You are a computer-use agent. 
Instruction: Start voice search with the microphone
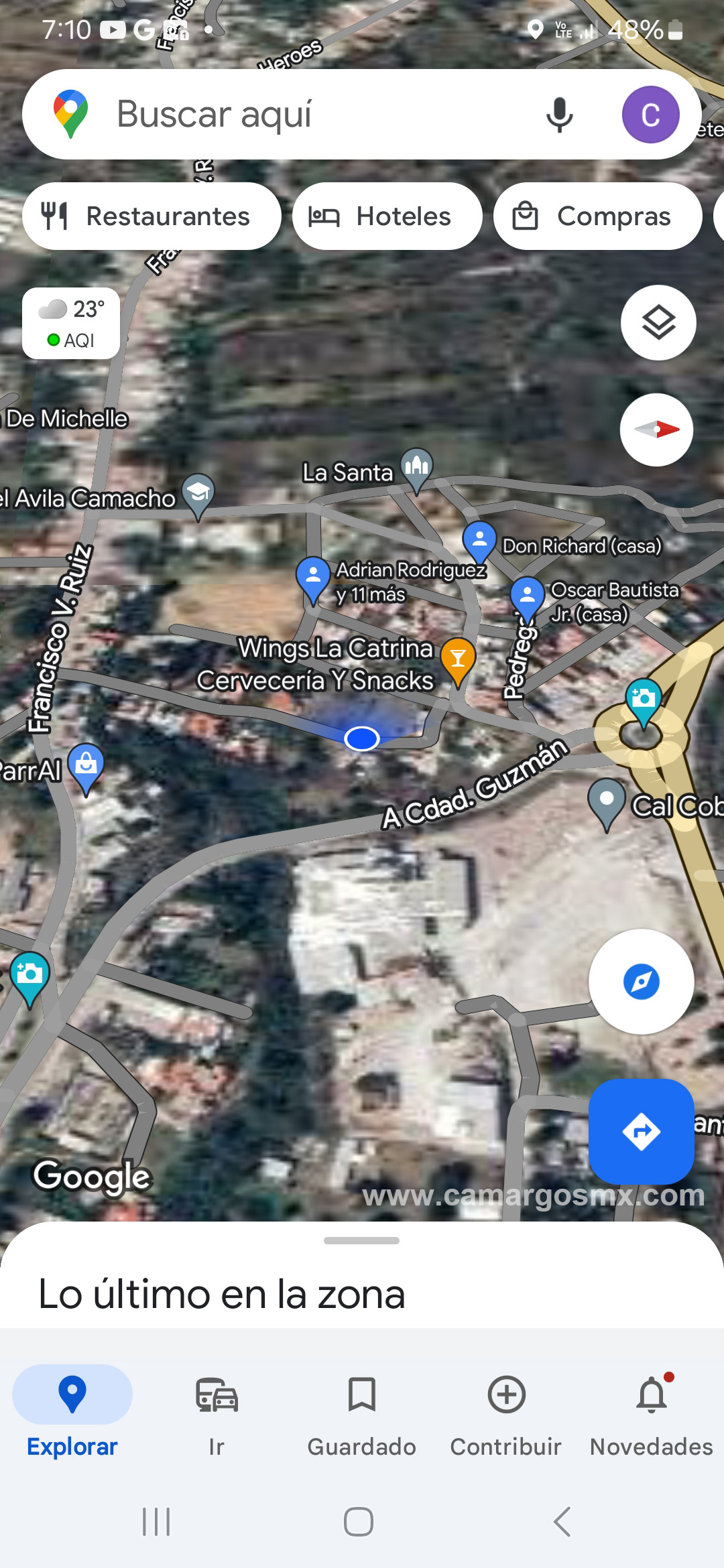559,115
